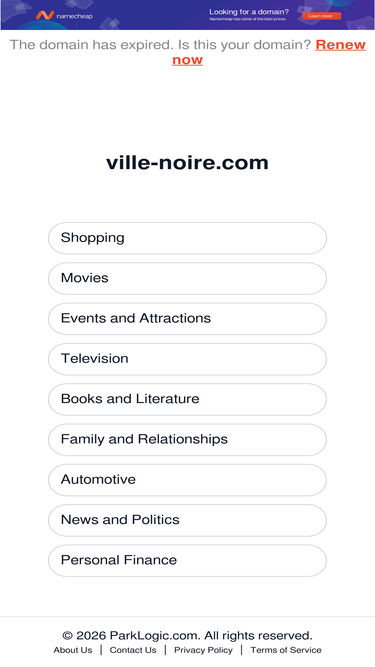375x667 pixels.
Task: Go to News and Politics
Action: click(188, 520)
